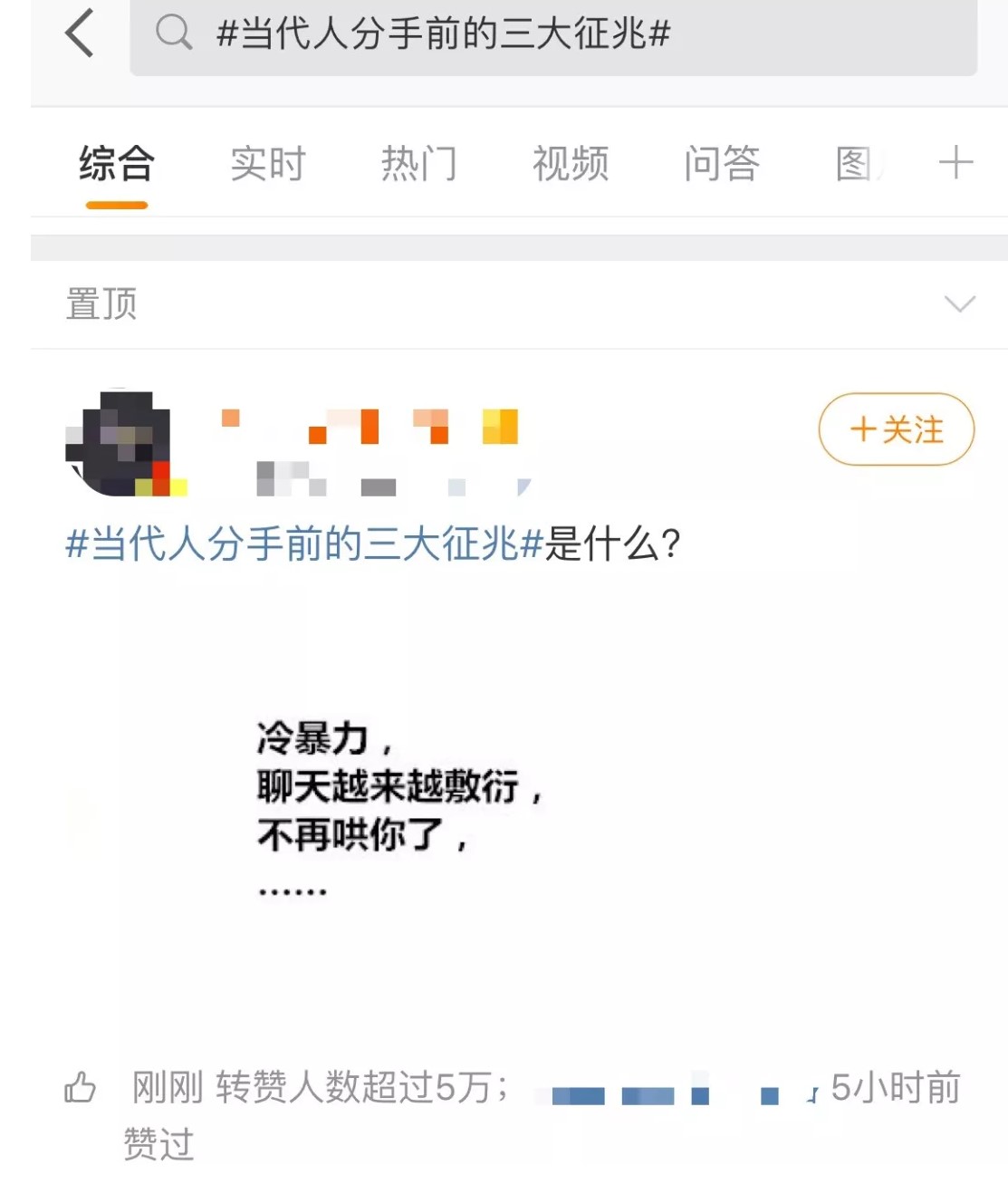Go back using the arrow icon
The height and width of the screenshot is (1203, 1008).
coord(80,34)
